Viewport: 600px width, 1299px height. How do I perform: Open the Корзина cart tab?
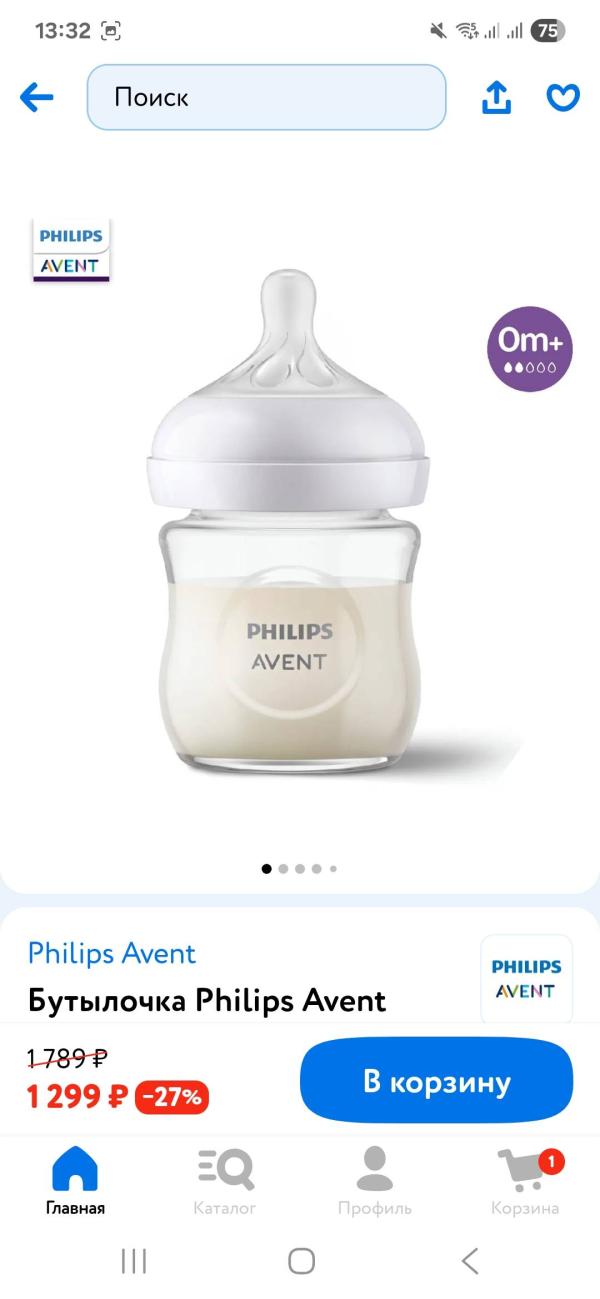(525, 1180)
